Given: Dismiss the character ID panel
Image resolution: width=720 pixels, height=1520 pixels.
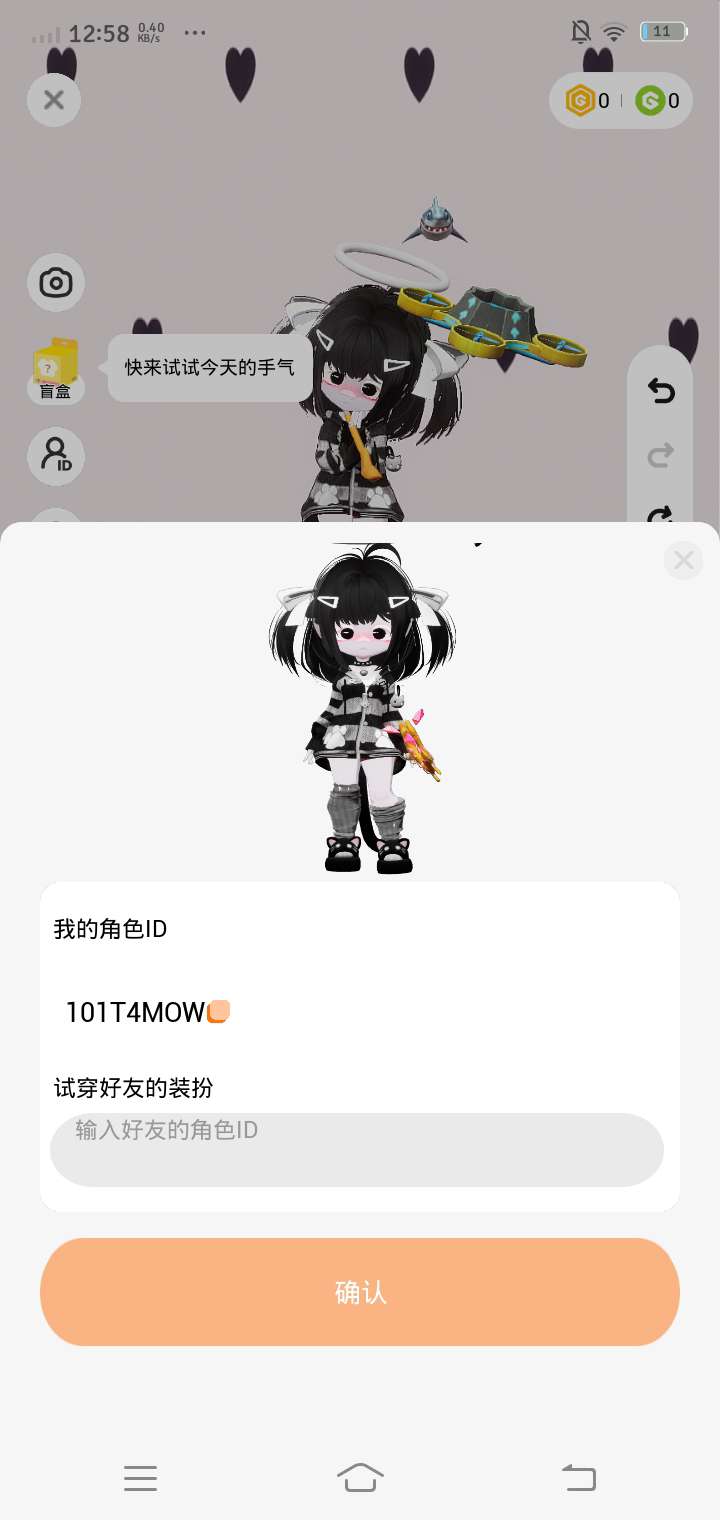Looking at the screenshot, I should (x=683, y=561).
